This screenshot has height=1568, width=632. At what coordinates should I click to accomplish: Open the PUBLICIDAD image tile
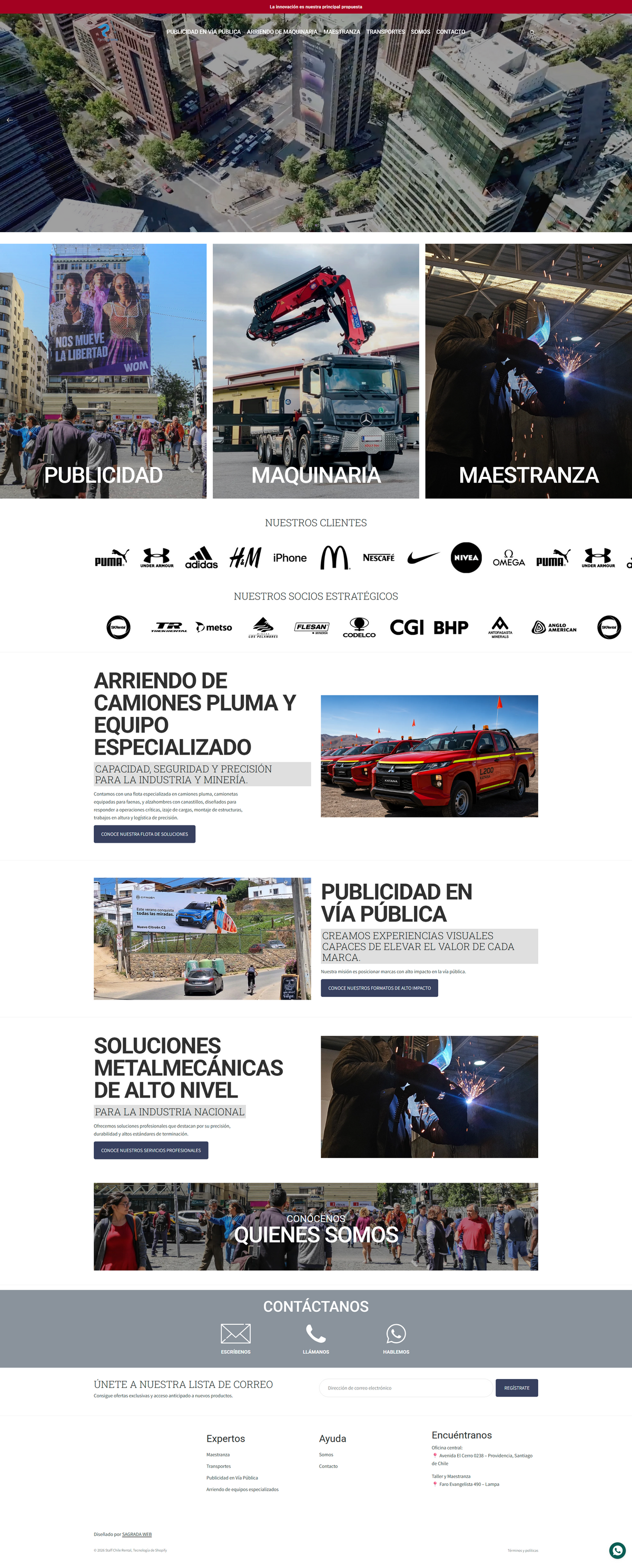pyautogui.click(x=103, y=371)
